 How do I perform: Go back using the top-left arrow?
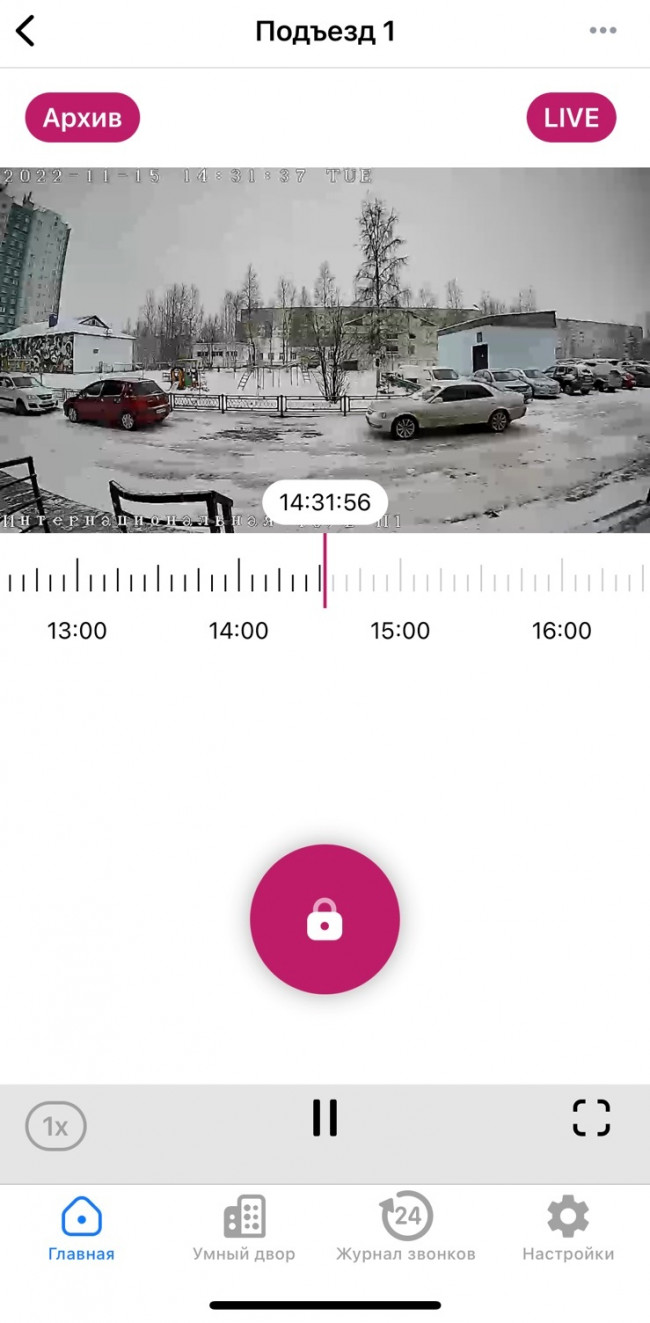point(26,31)
